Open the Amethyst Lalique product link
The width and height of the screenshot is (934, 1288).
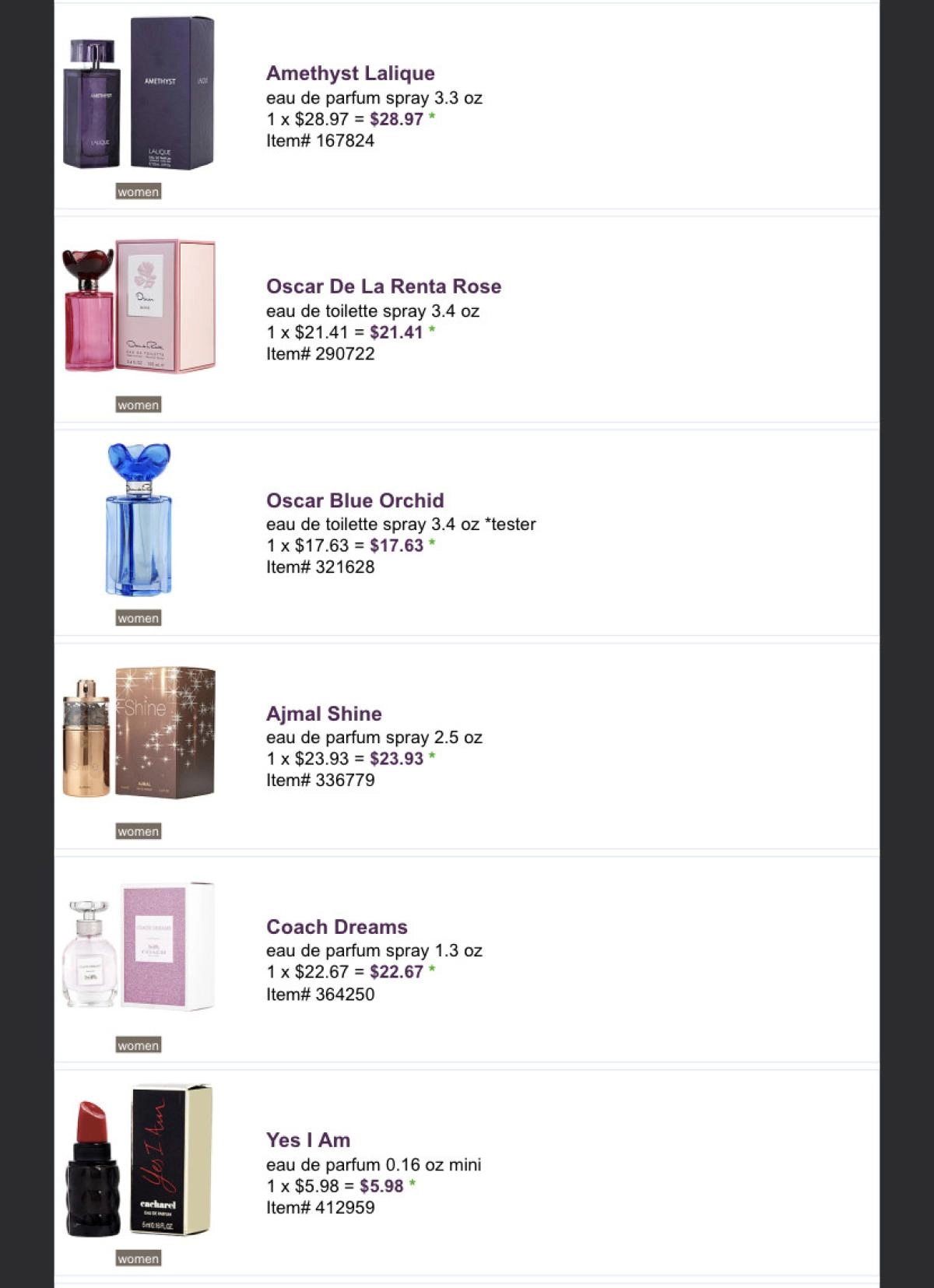click(350, 73)
